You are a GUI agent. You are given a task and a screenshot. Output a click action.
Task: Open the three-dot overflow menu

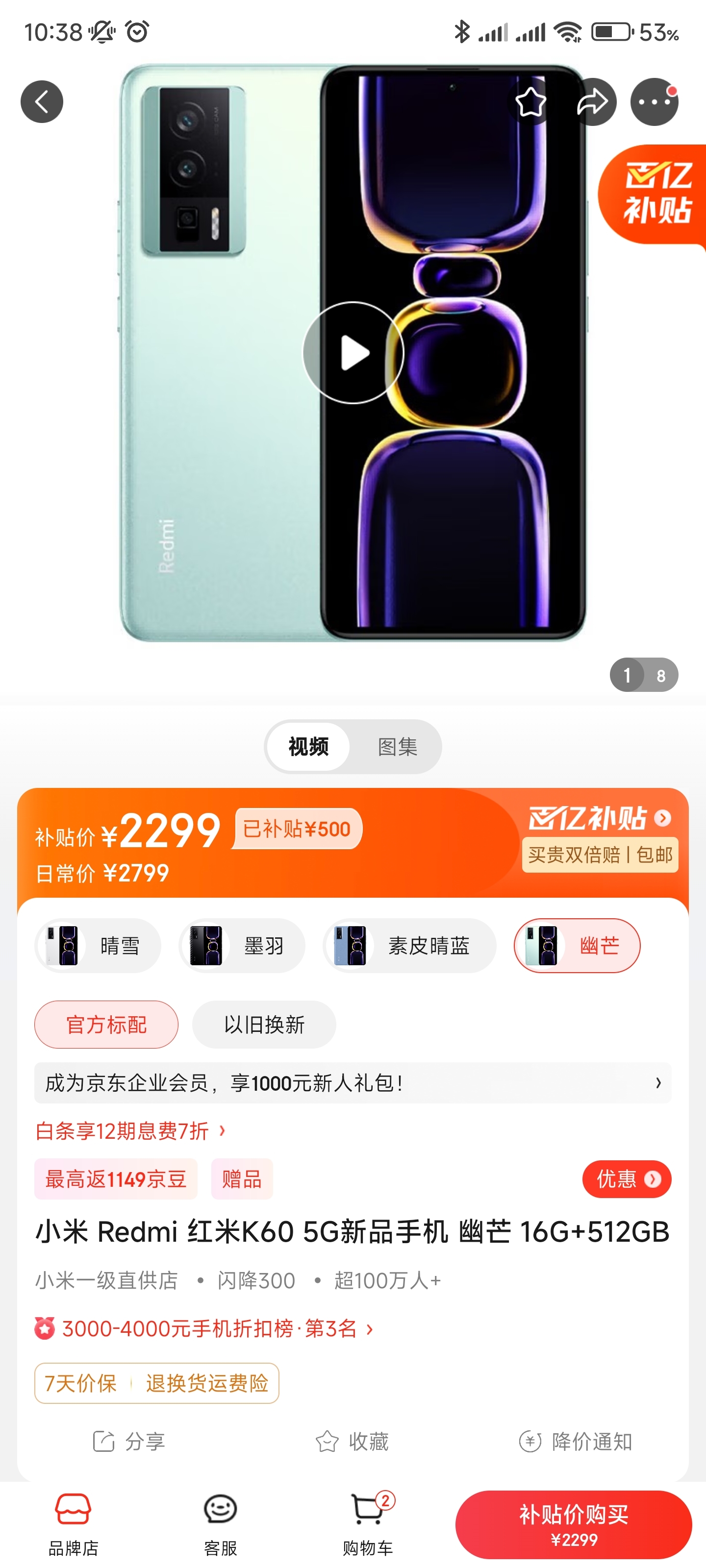coord(654,101)
